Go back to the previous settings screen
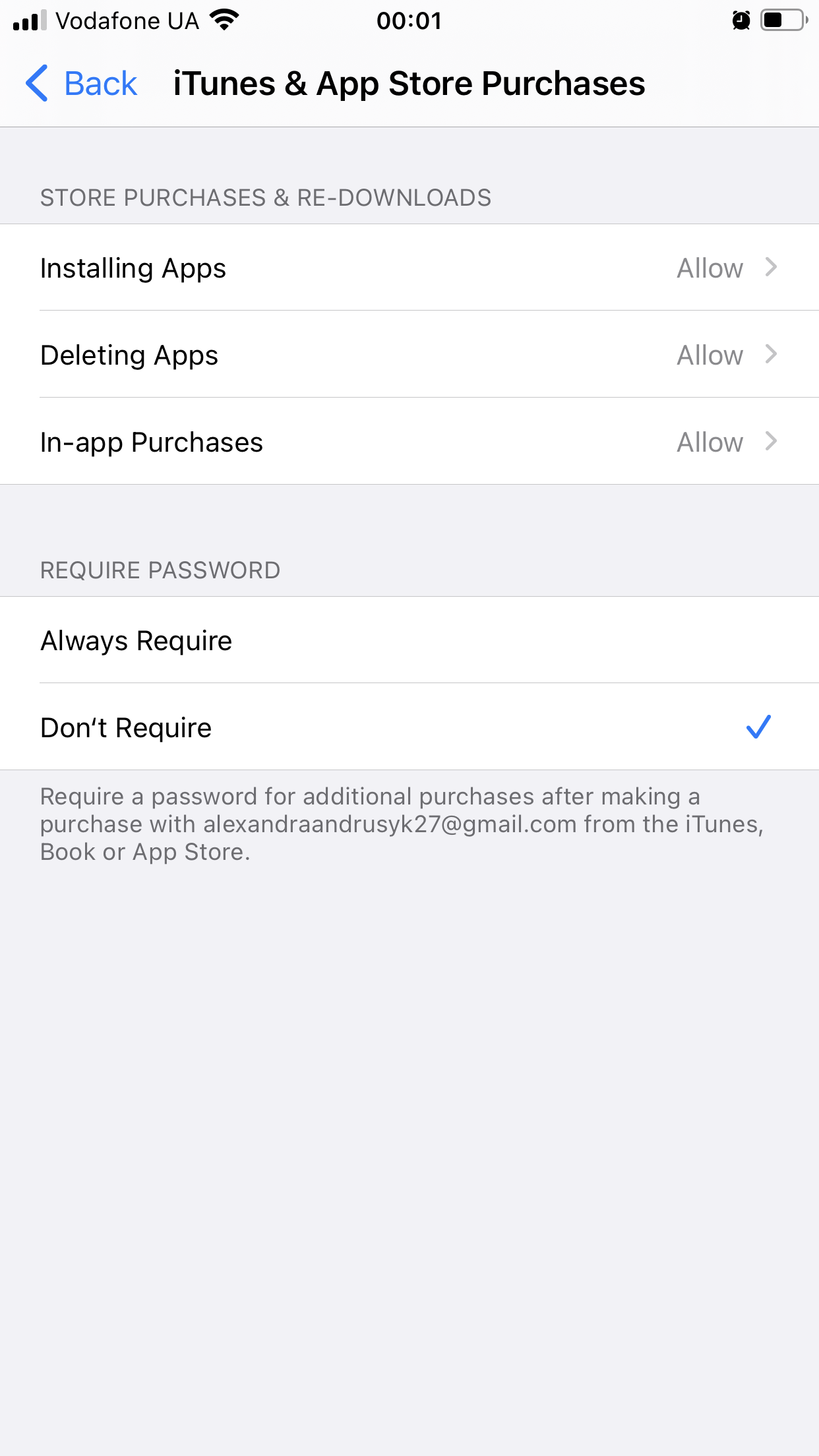Image resolution: width=819 pixels, height=1456 pixels. (81, 84)
